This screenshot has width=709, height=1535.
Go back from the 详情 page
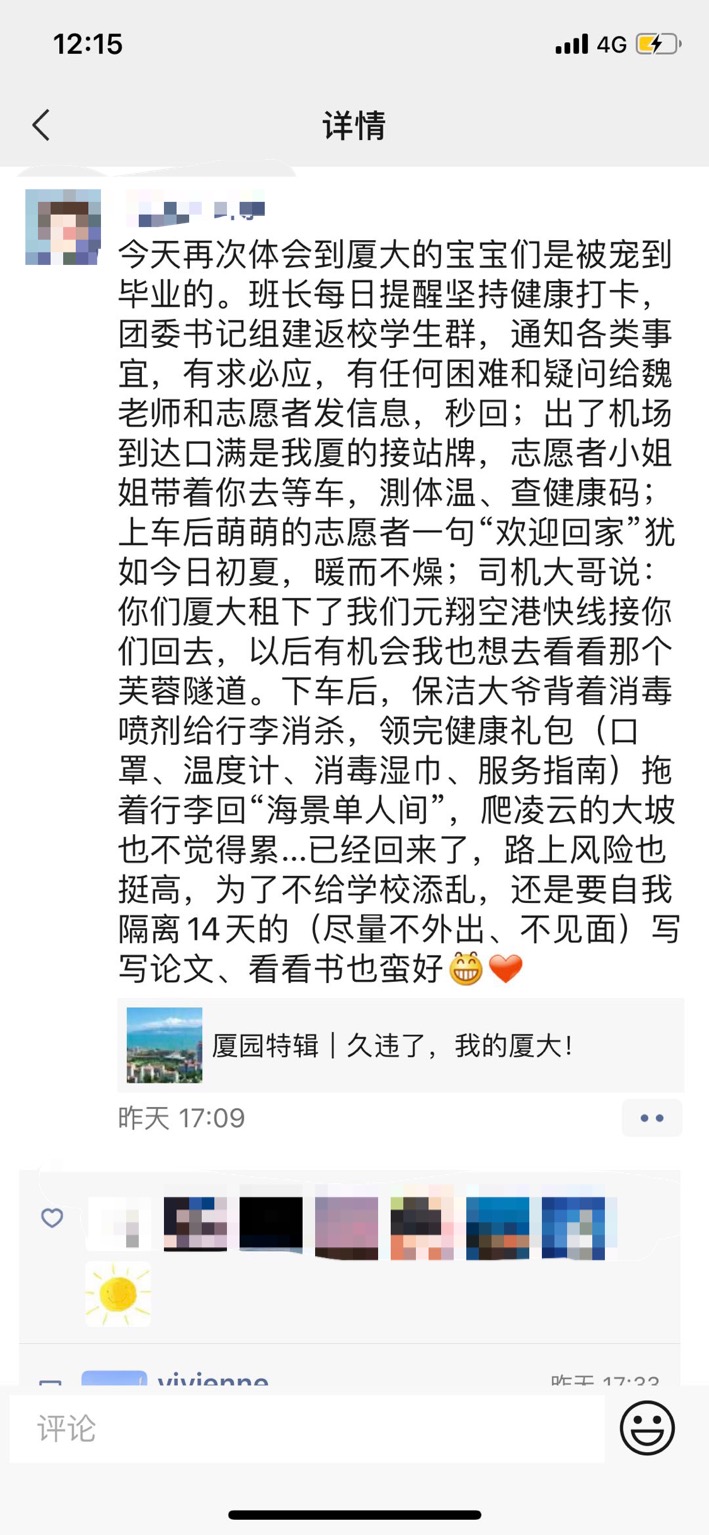pos(41,126)
